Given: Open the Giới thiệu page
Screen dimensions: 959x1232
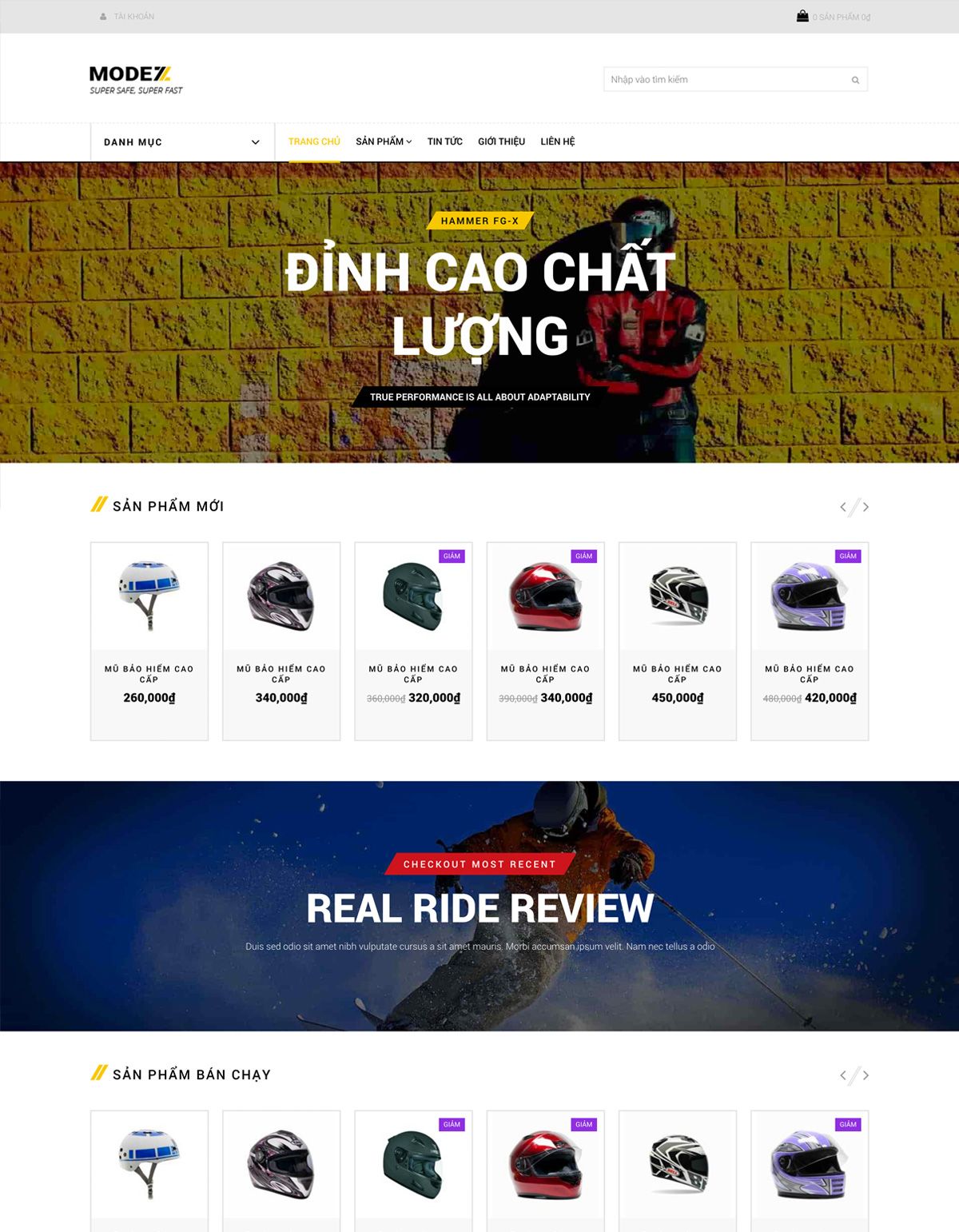Looking at the screenshot, I should (x=501, y=142).
